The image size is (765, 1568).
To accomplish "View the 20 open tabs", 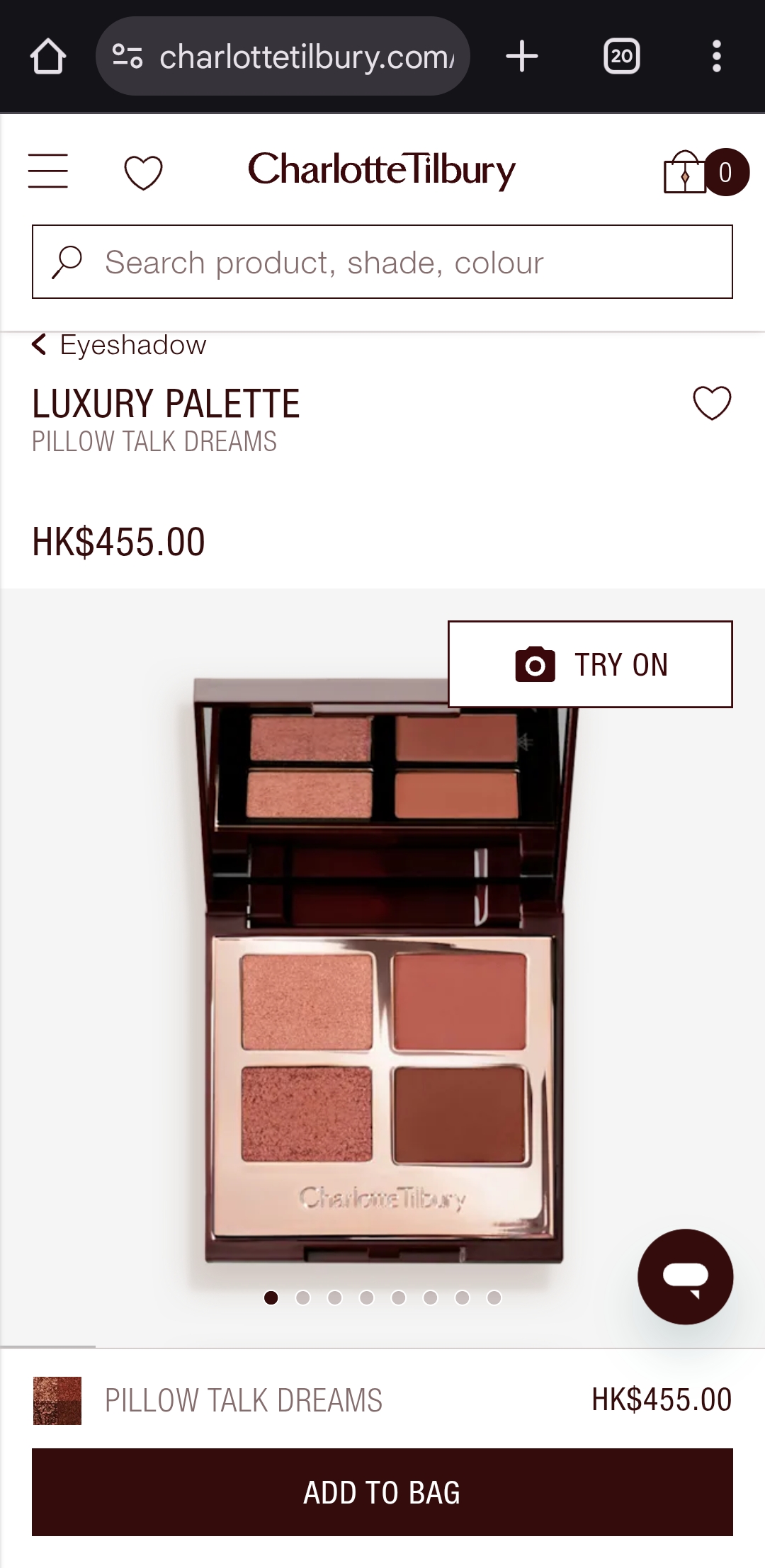I will tap(622, 56).
